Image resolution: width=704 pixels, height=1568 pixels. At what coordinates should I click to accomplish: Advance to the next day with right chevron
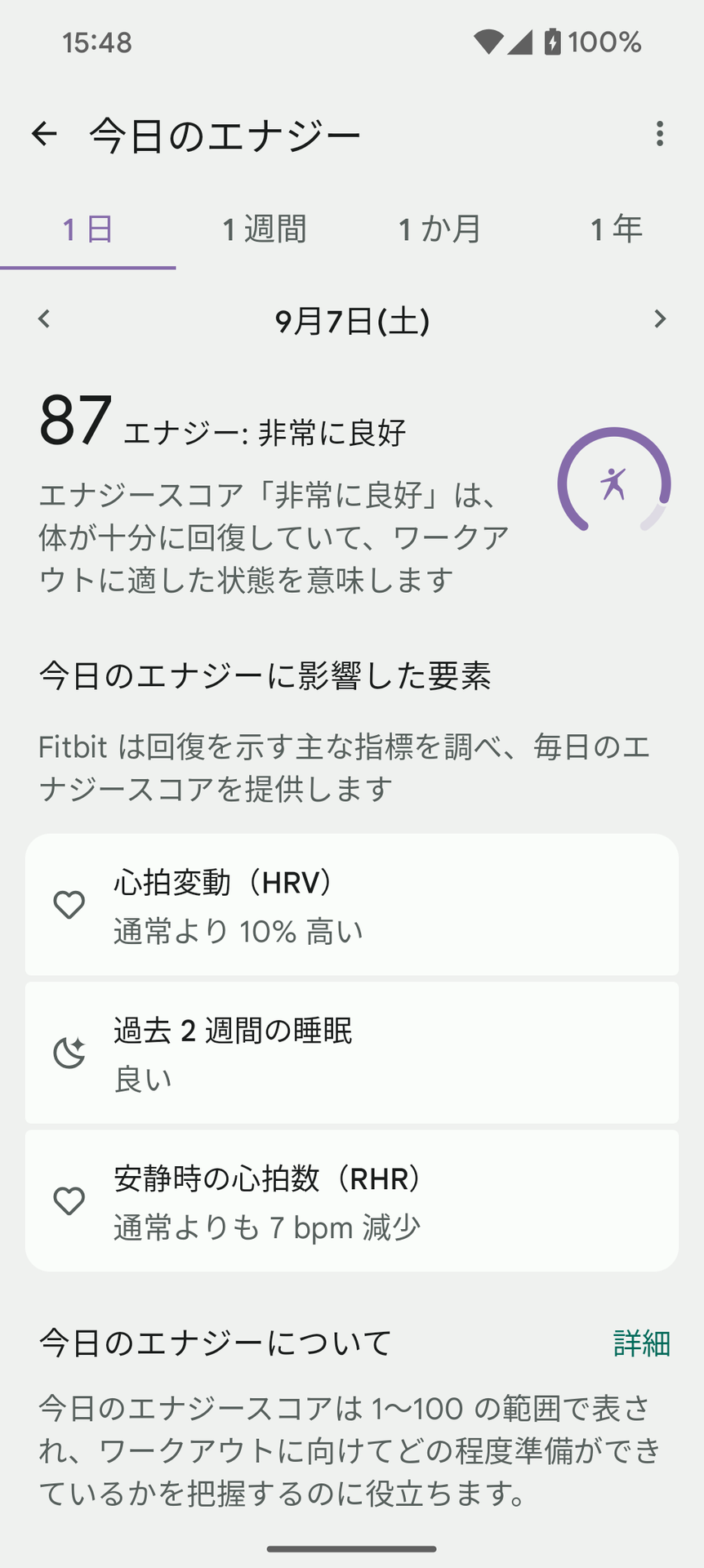(x=659, y=320)
